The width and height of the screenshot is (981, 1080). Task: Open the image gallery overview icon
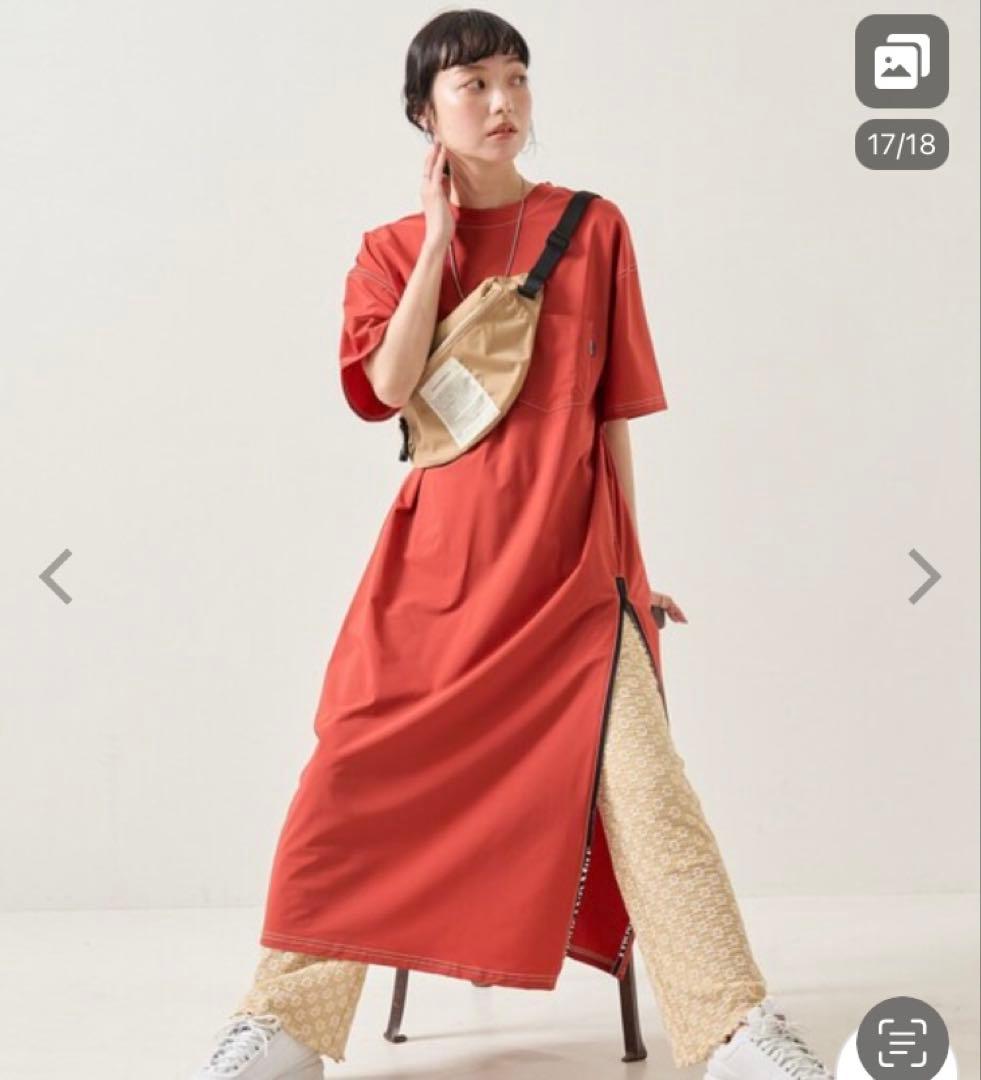pos(901,62)
